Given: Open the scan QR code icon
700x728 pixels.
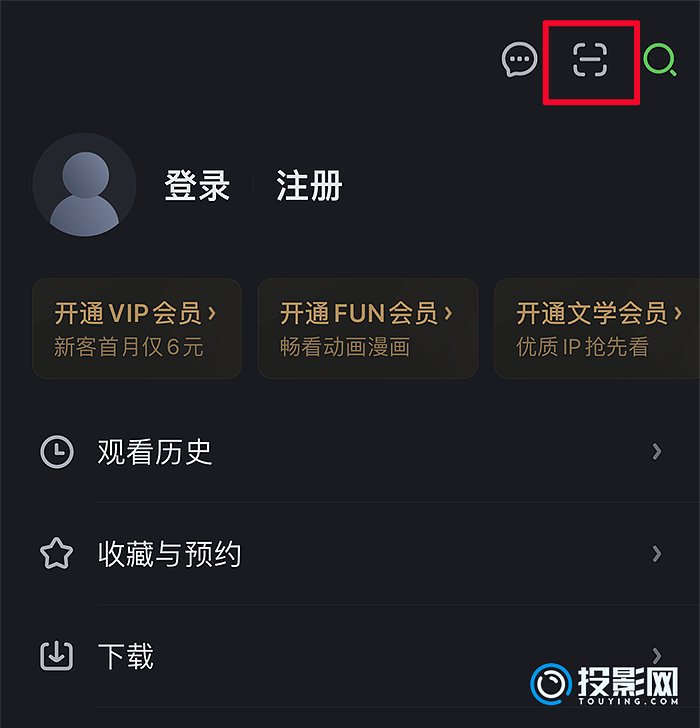Looking at the screenshot, I should pos(590,61).
